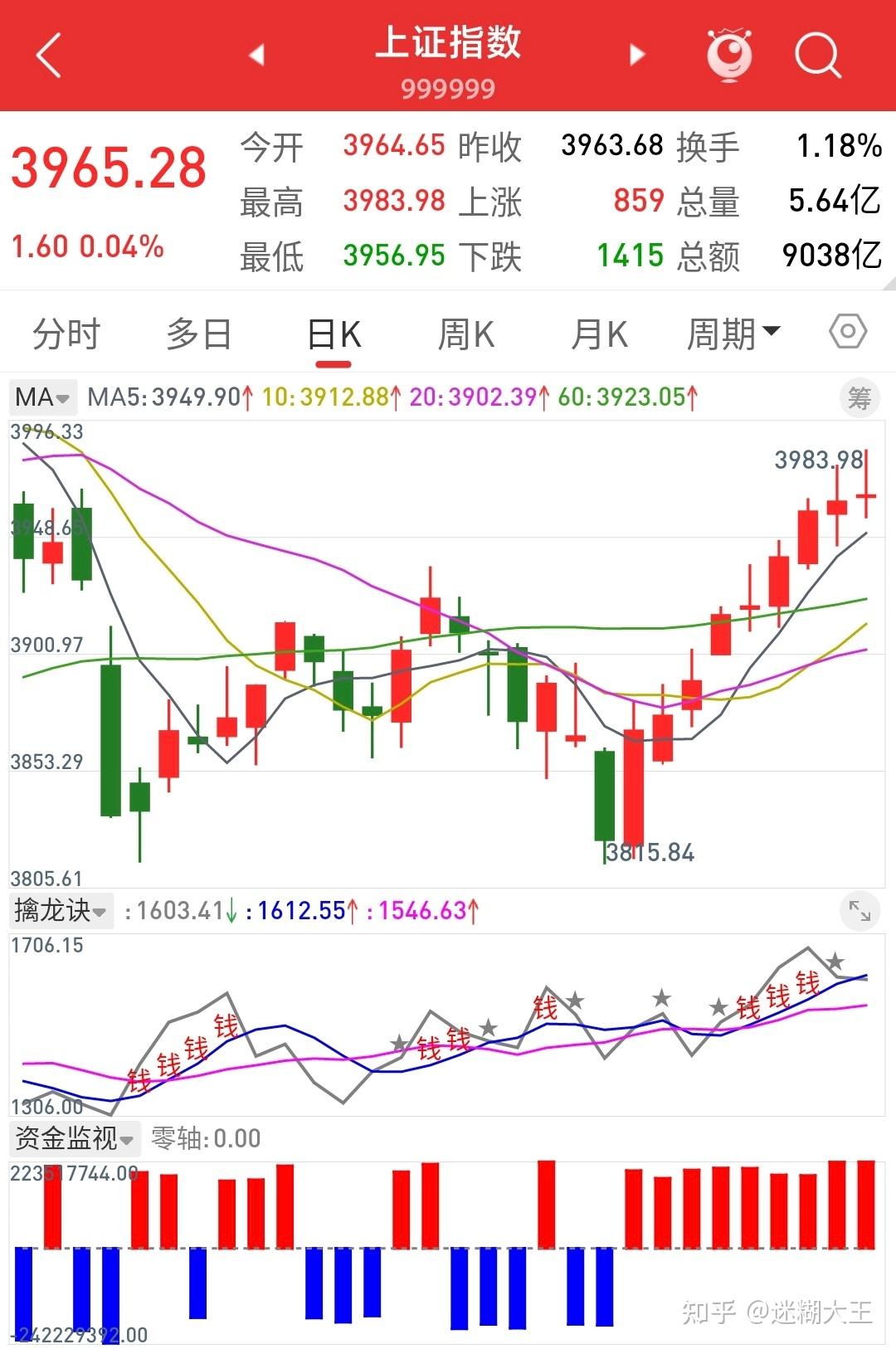Expand the 周期 period dropdown

pyautogui.click(x=733, y=334)
